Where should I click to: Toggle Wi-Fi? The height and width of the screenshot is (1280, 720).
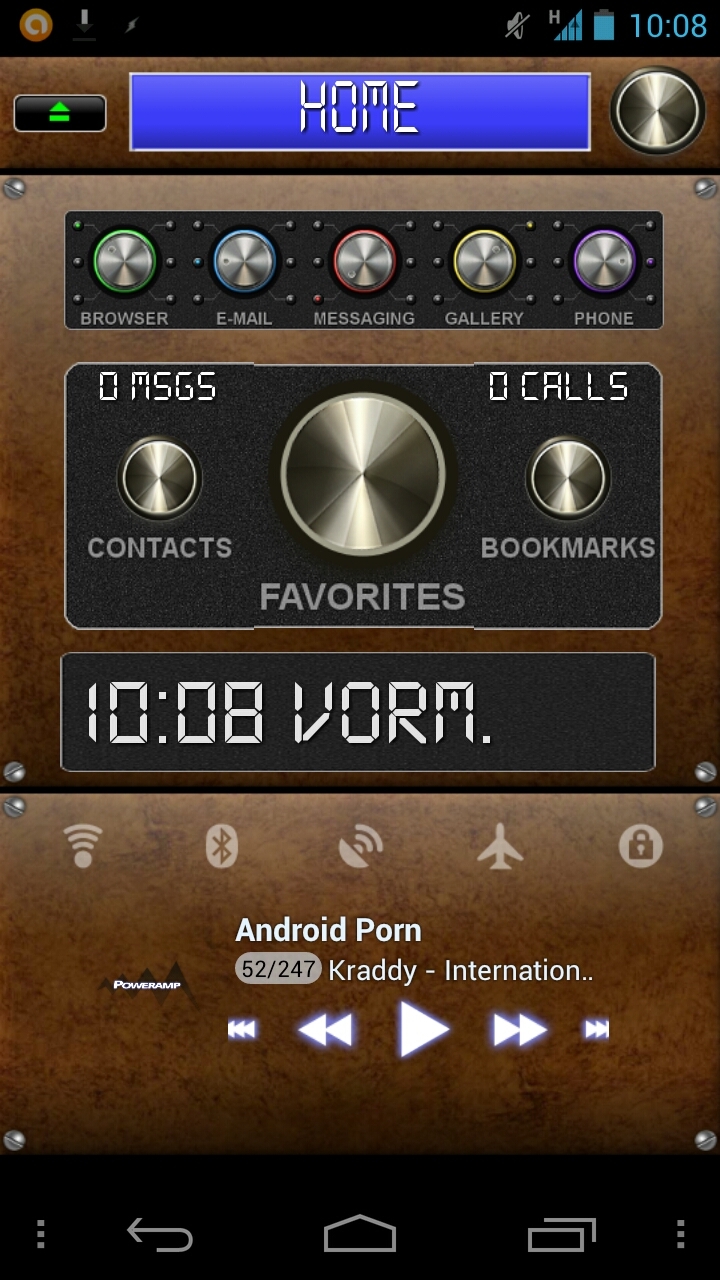83,846
